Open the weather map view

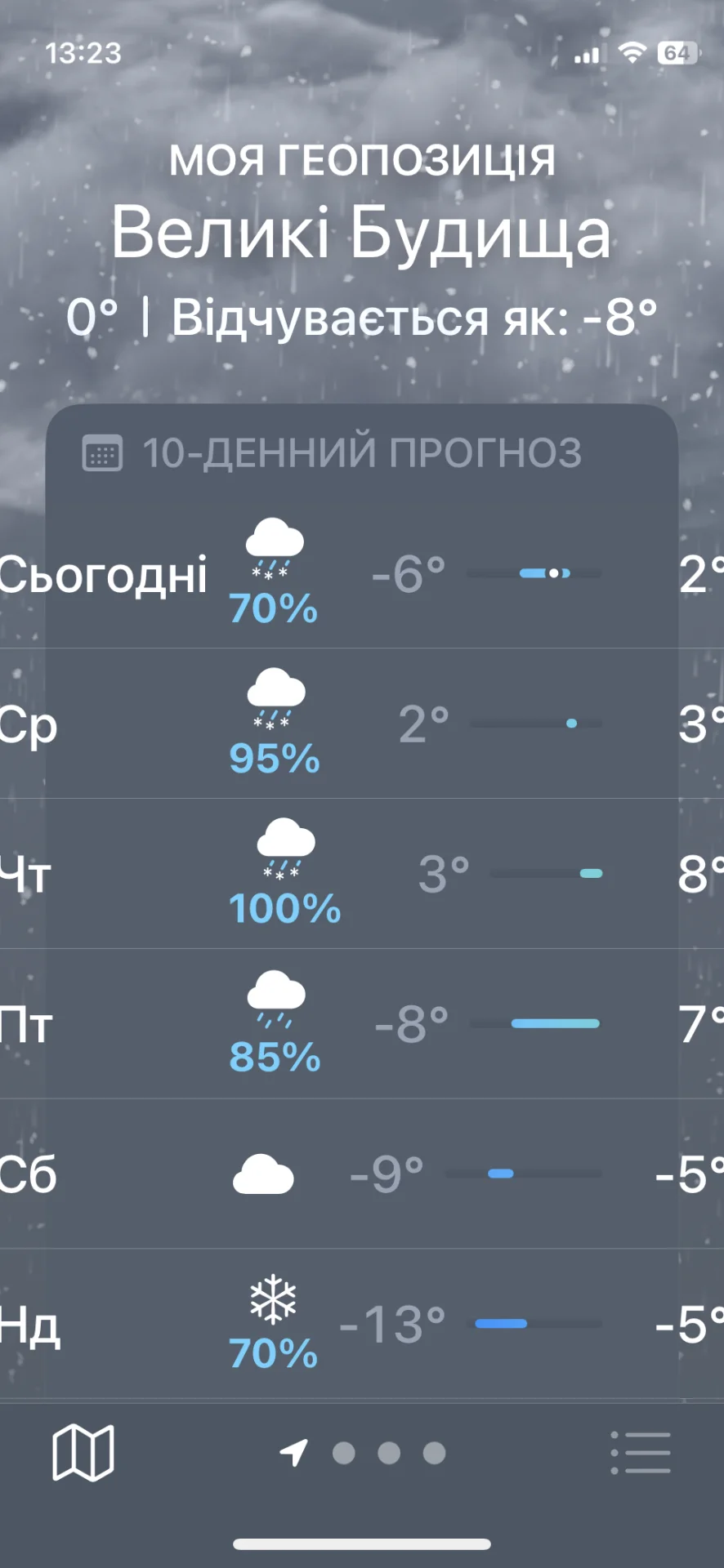[83, 1453]
